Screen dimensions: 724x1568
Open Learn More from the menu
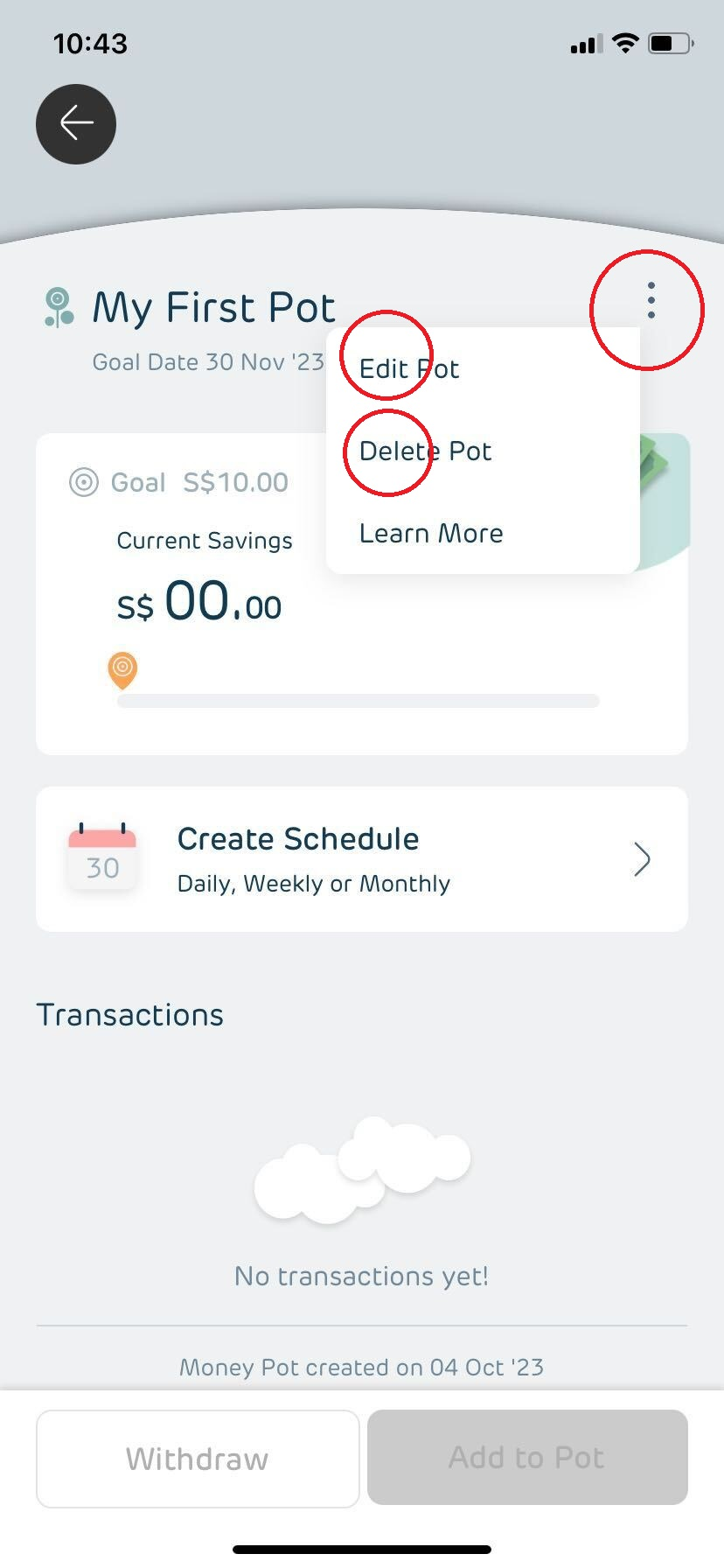click(431, 534)
